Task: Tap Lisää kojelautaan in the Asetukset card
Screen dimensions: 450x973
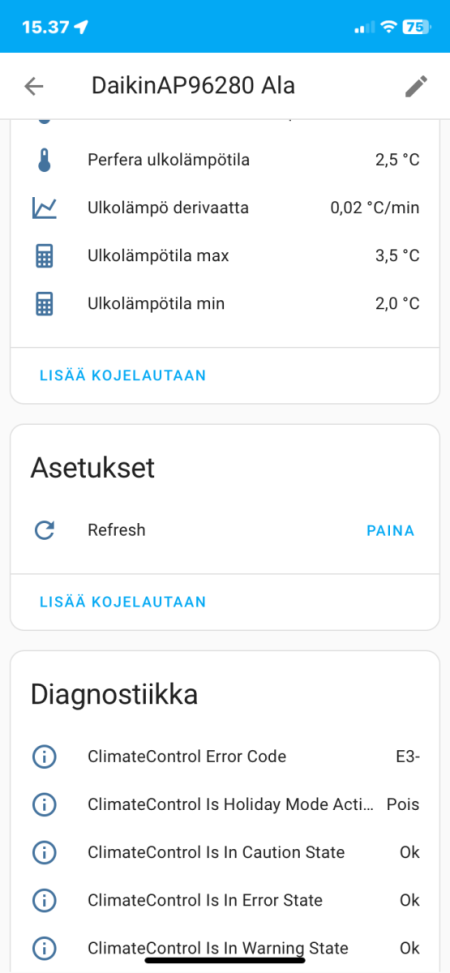Action: [x=123, y=602]
